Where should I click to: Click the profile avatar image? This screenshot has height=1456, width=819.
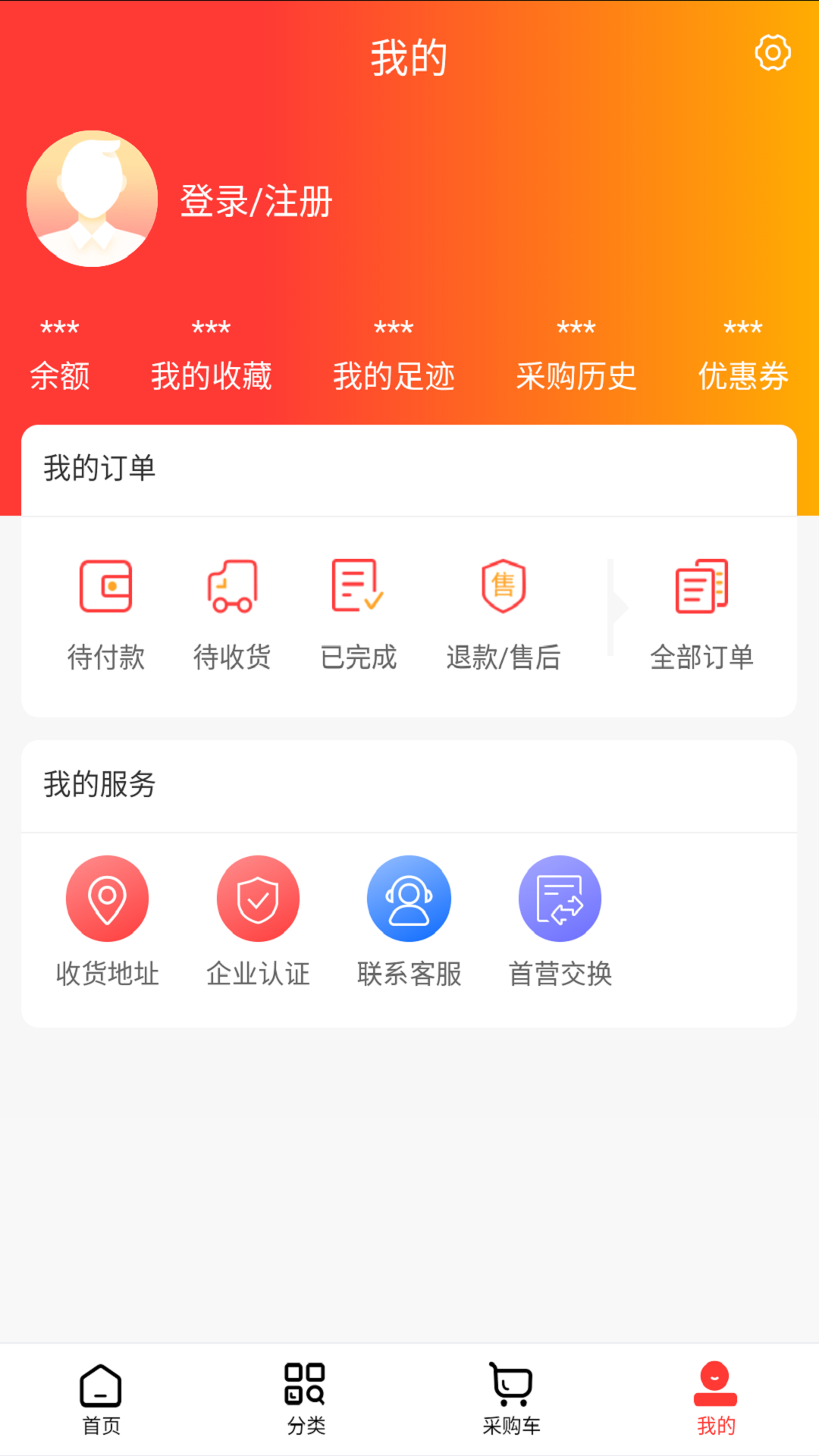click(x=92, y=197)
